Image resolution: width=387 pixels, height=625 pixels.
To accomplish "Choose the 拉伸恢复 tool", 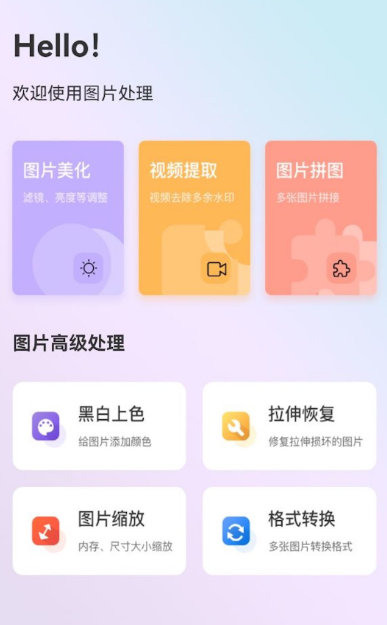I will (x=289, y=426).
